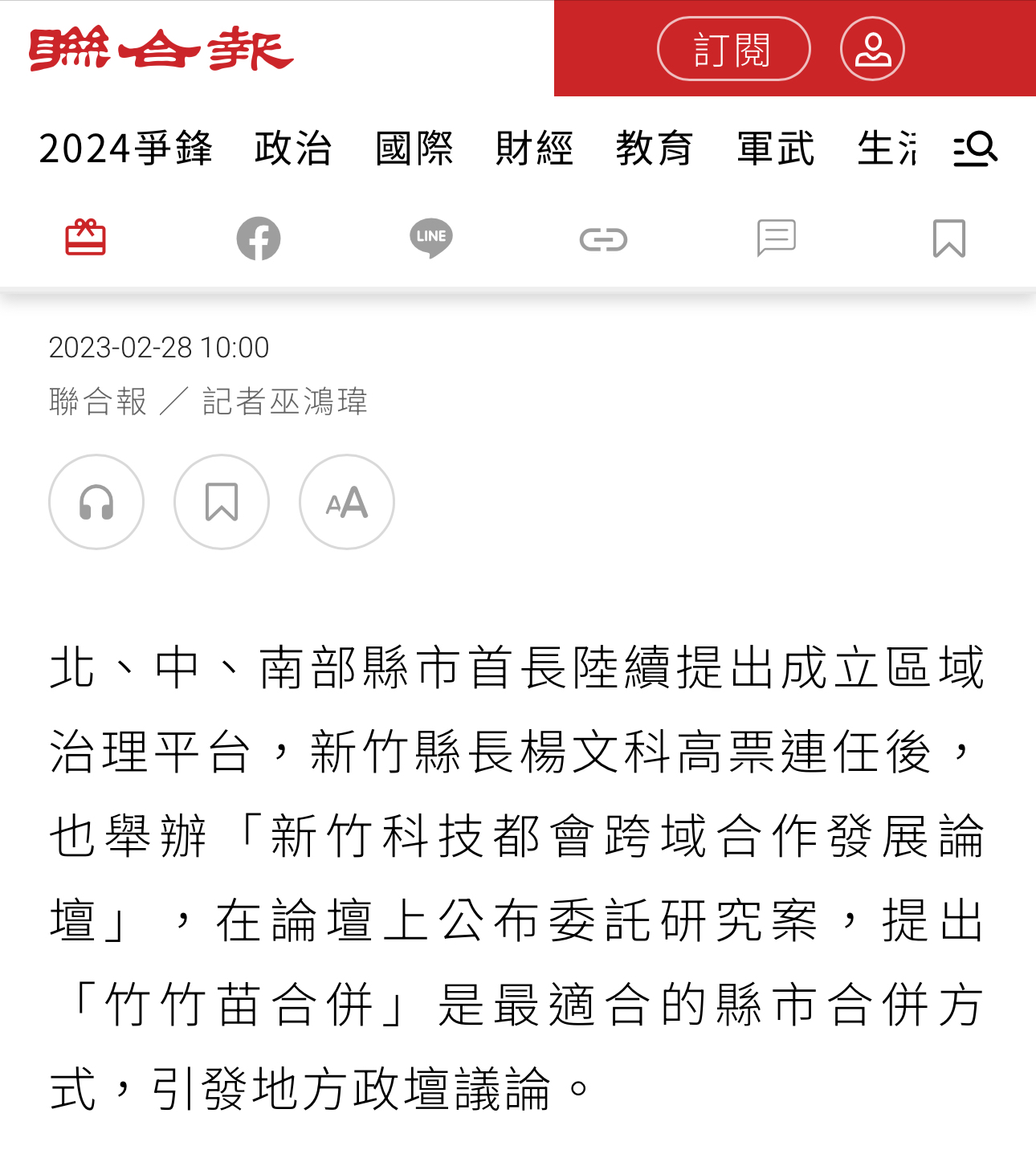Open the comments icon in toolbar

pos(777,238)
